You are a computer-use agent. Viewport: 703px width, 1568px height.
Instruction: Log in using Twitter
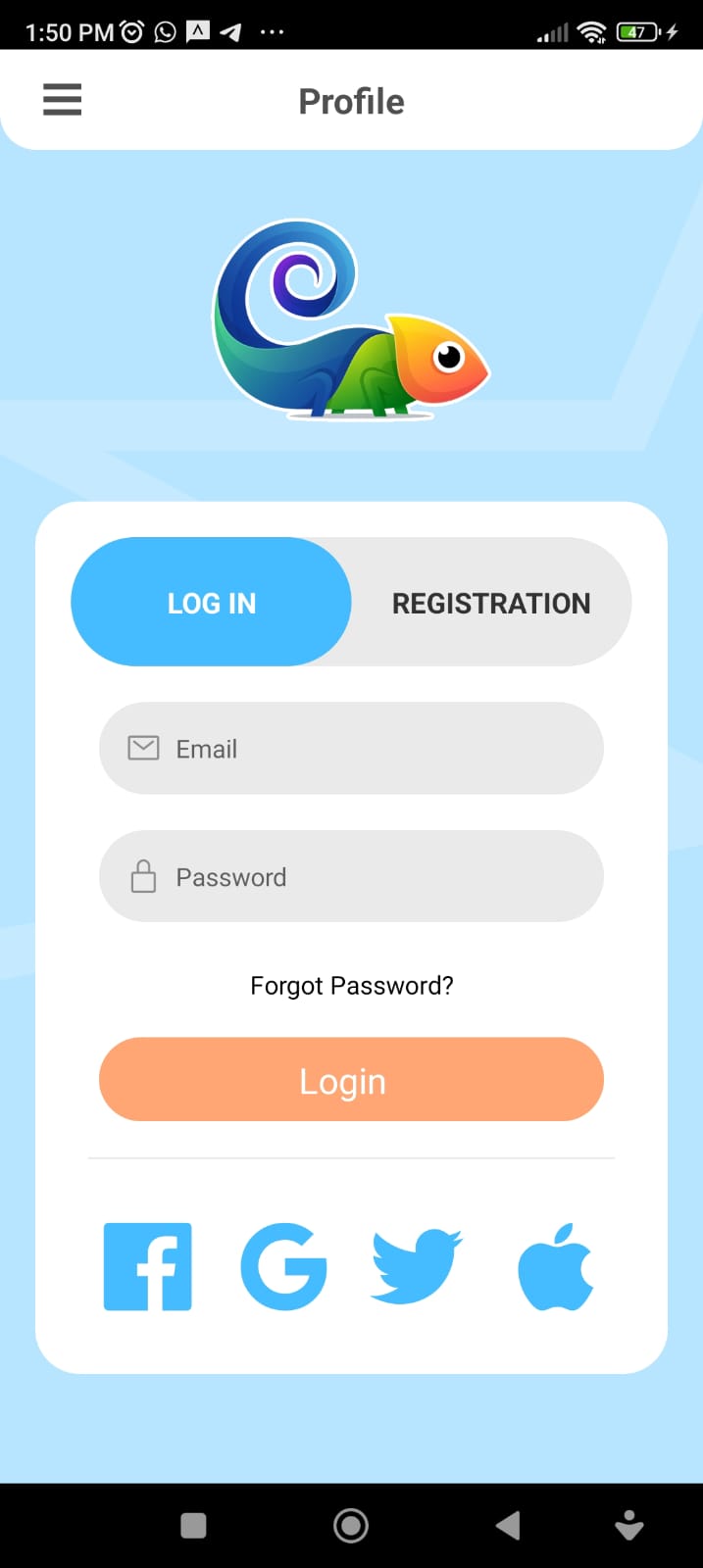tap(416, 1266)
